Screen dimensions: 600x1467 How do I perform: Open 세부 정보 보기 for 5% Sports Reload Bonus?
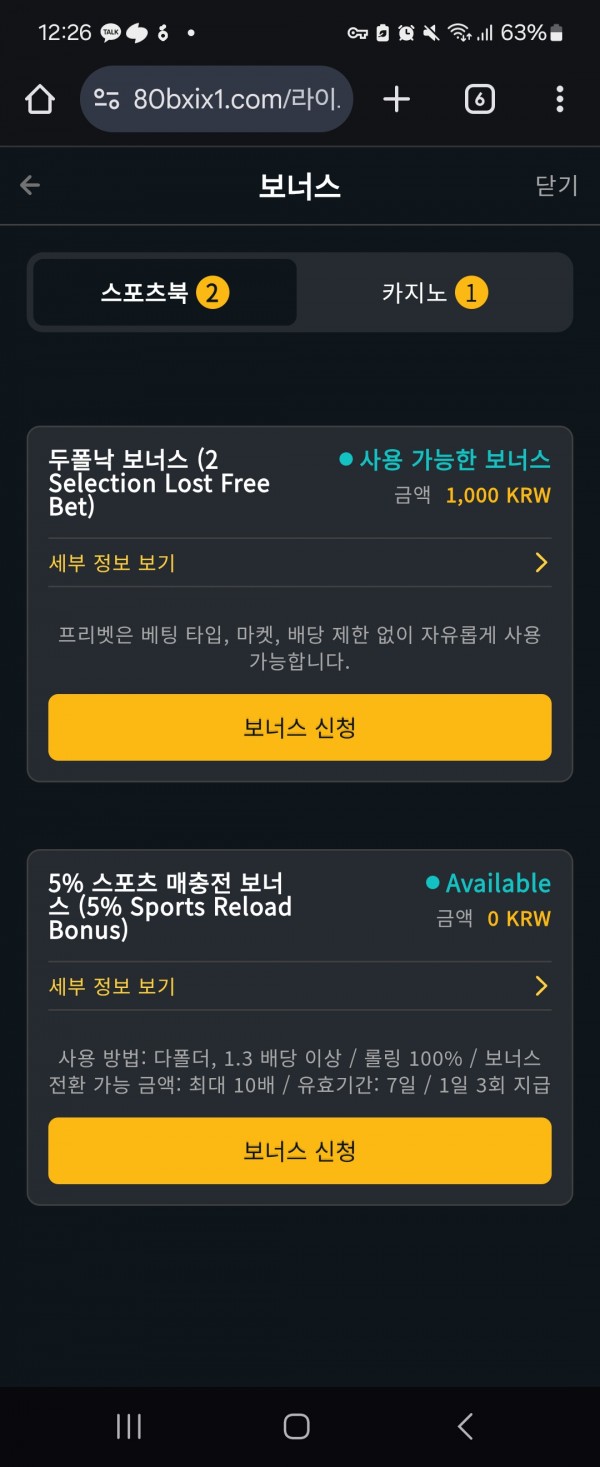299,986
